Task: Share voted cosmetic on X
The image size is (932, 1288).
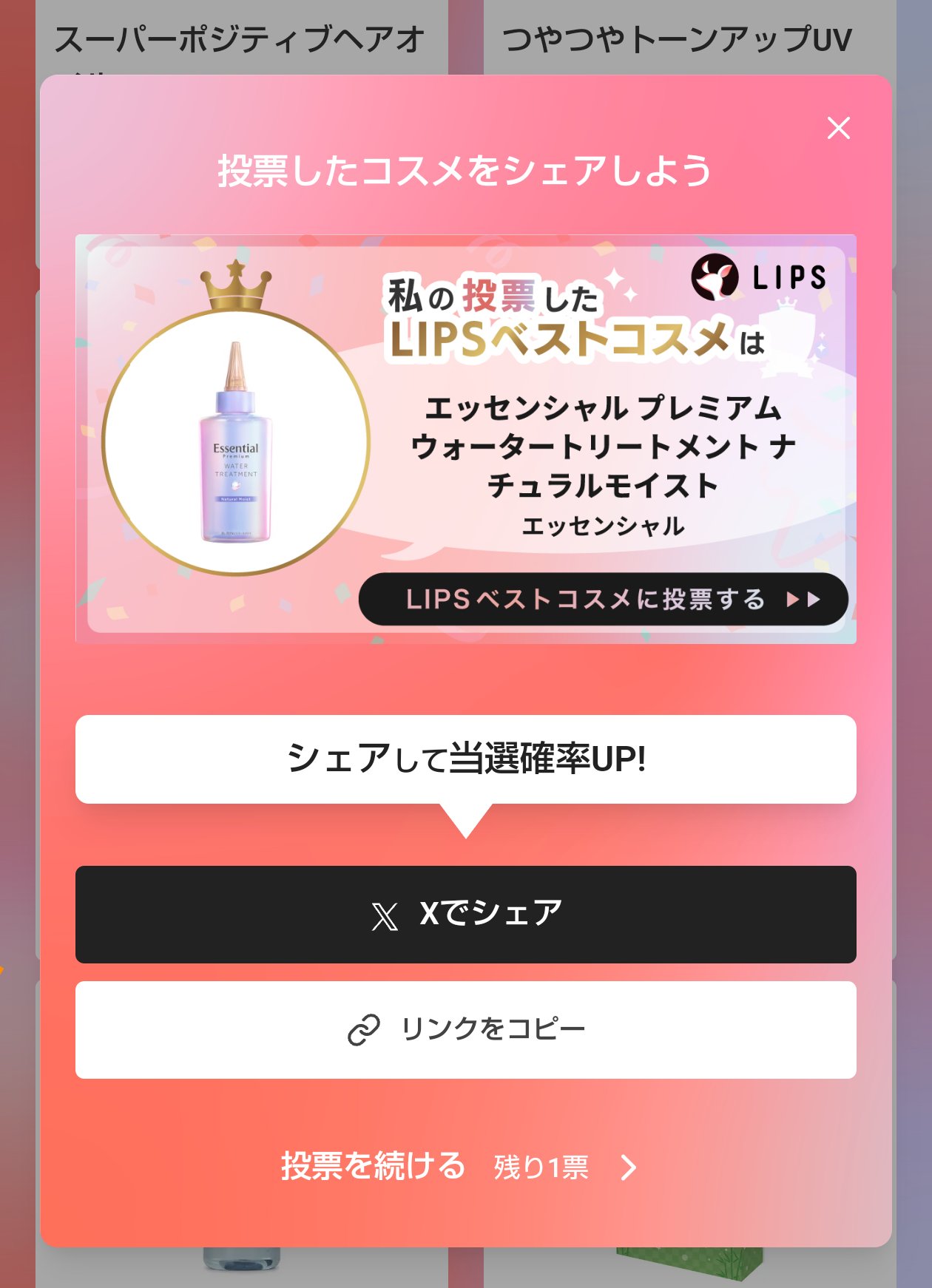Action: (x=466, y=914)
